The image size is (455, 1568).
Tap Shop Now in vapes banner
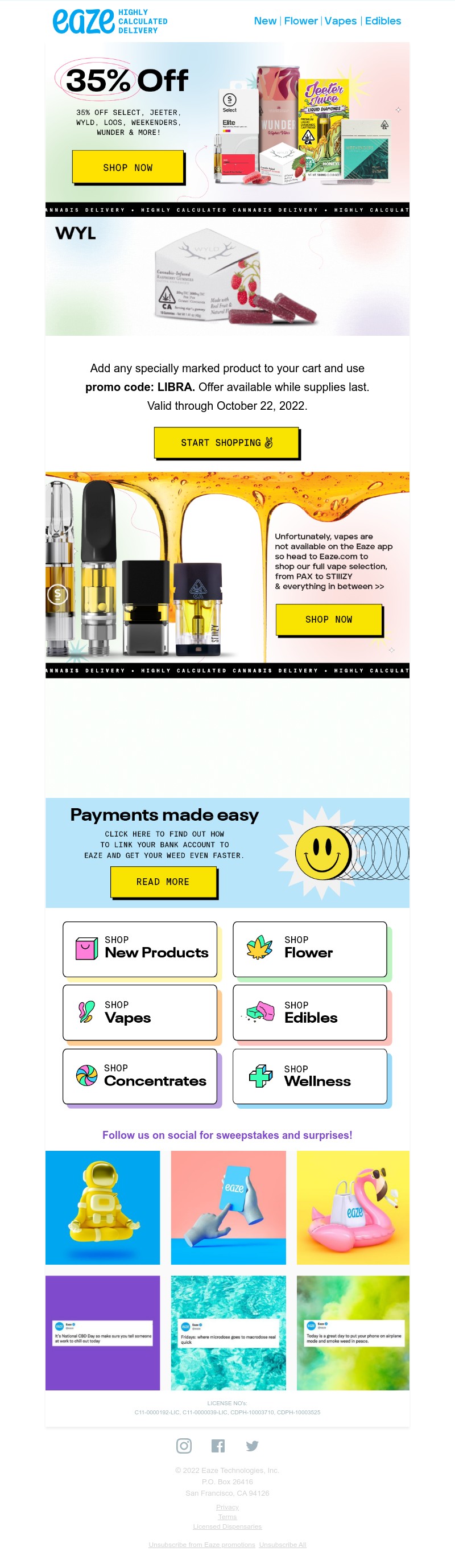pos(329,619)
